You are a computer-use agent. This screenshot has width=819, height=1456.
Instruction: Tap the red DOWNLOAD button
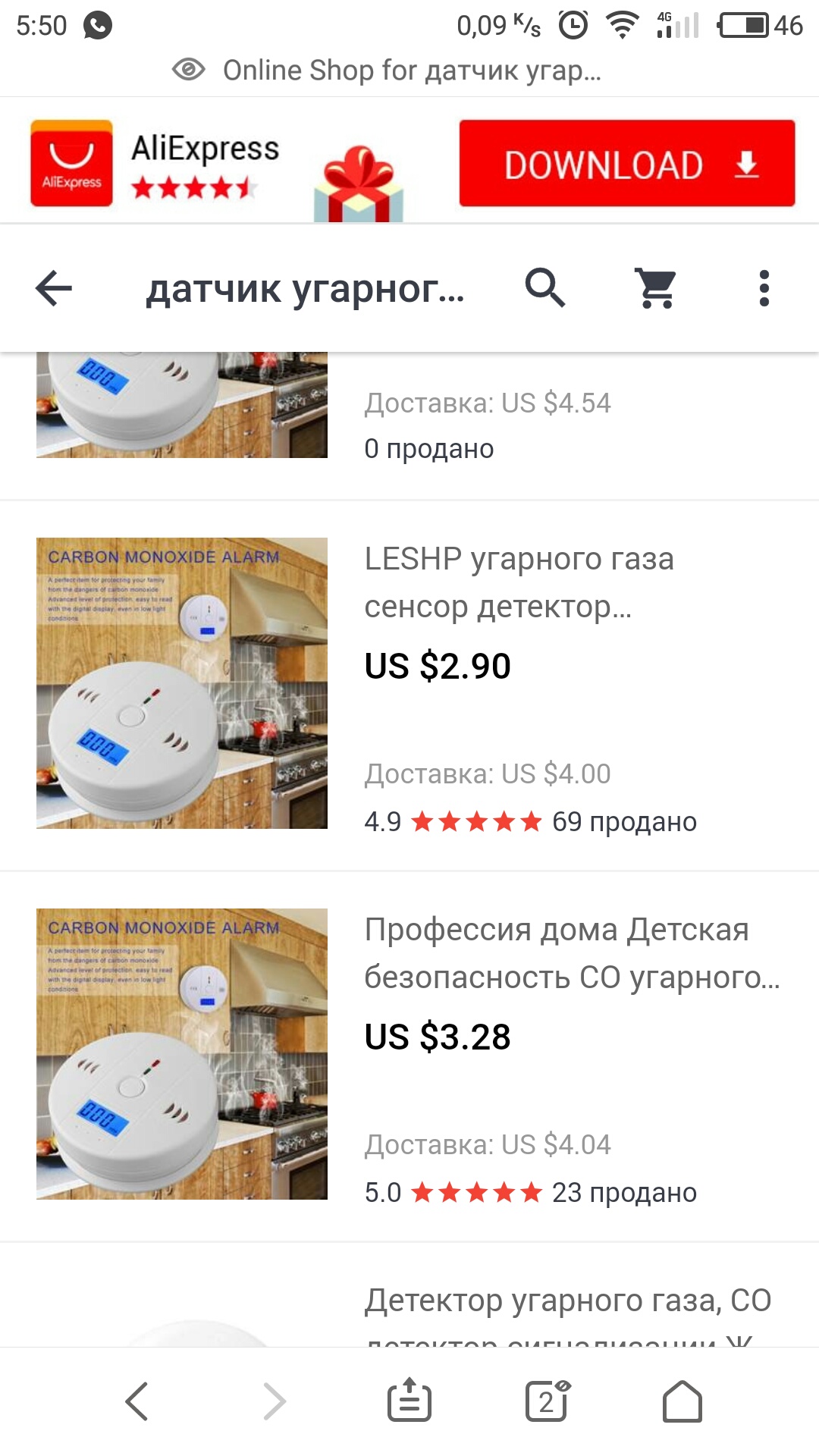tap(626, 163)
